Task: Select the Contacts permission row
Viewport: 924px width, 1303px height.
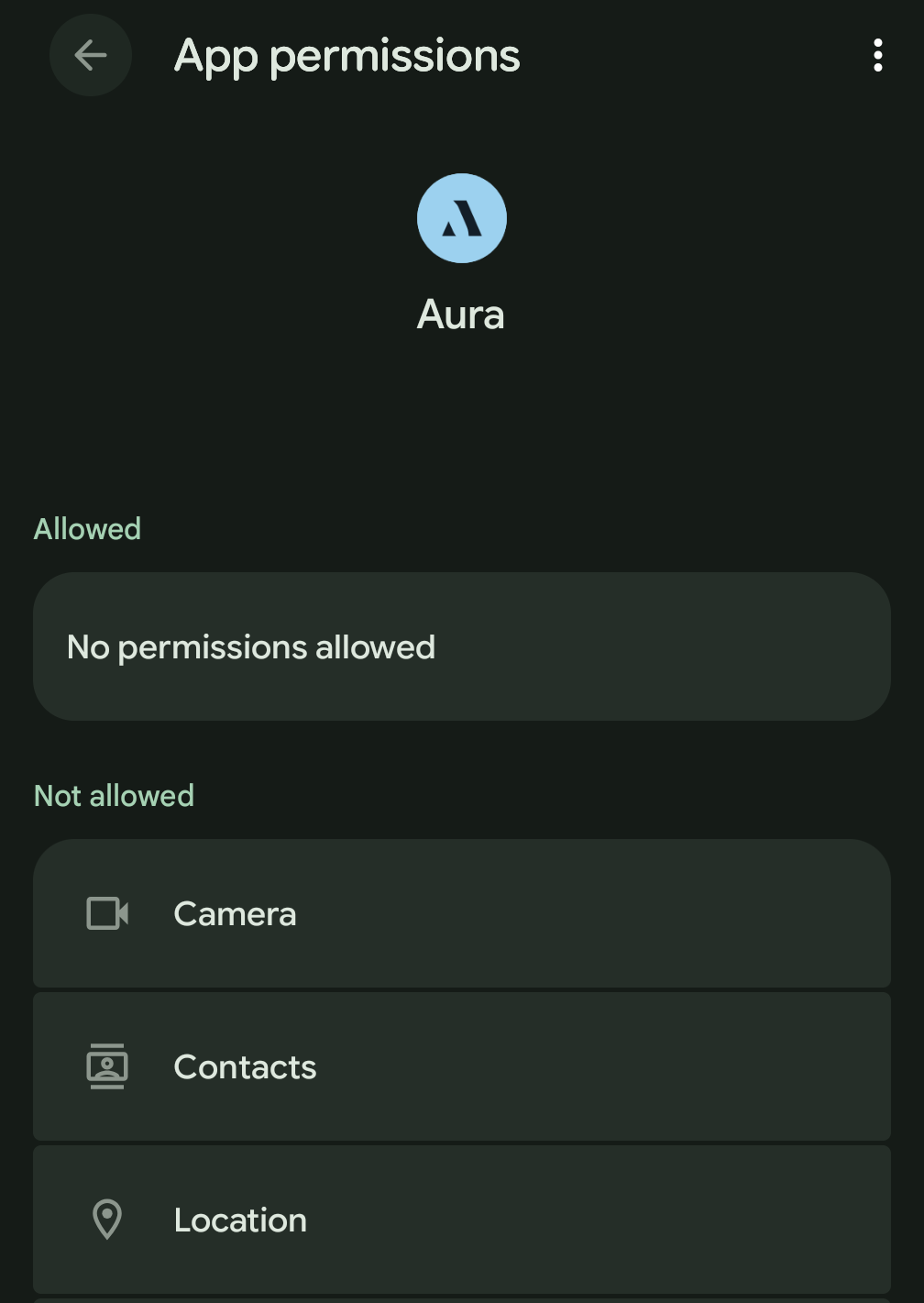Action: click(461, 1066)
